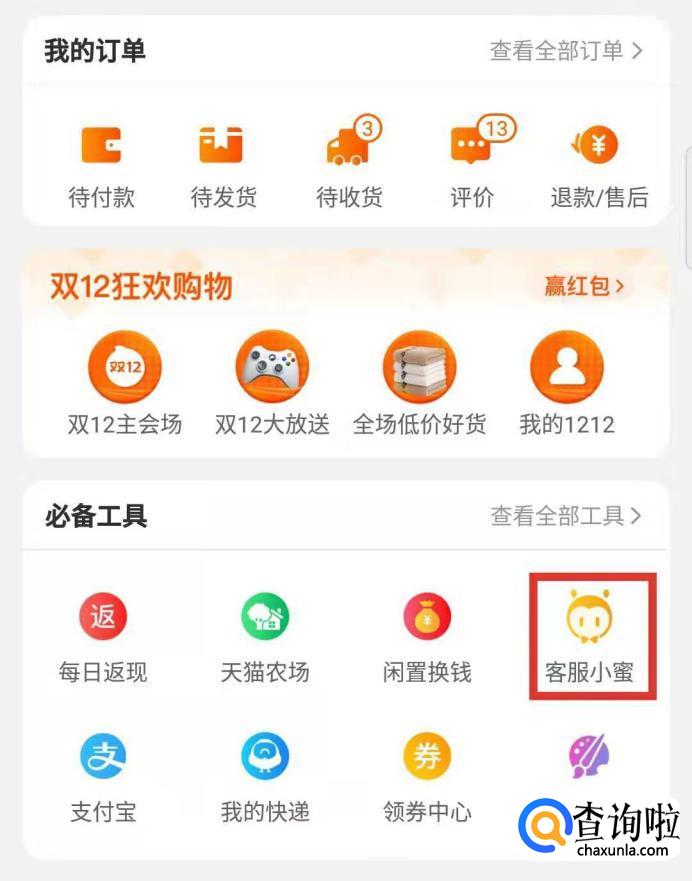
Task: Open 领券中心 tool
Action: [427, 776]
